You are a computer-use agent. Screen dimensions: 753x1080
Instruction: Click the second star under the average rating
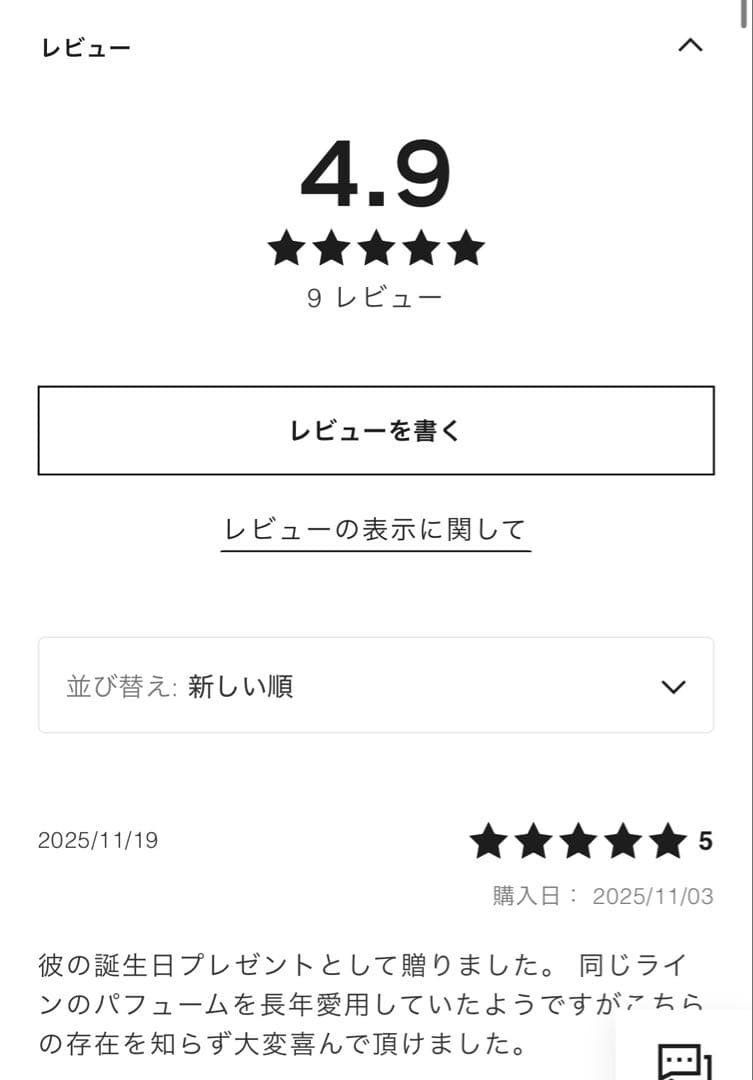(333, 248)
